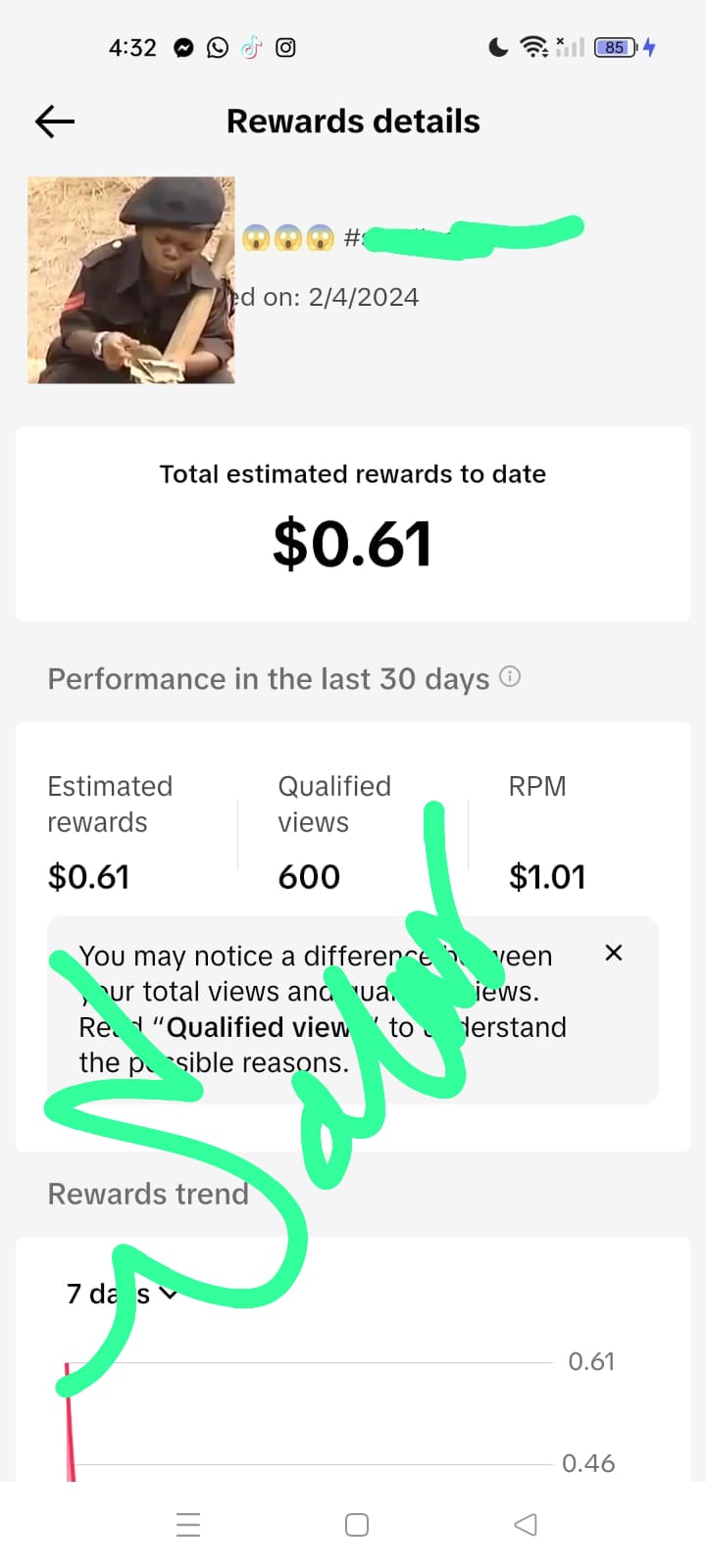Viewport: 706px width, 1568px height.
Task: Tap the TikTok icon in the status bar
Action: [x=252, y=46]
